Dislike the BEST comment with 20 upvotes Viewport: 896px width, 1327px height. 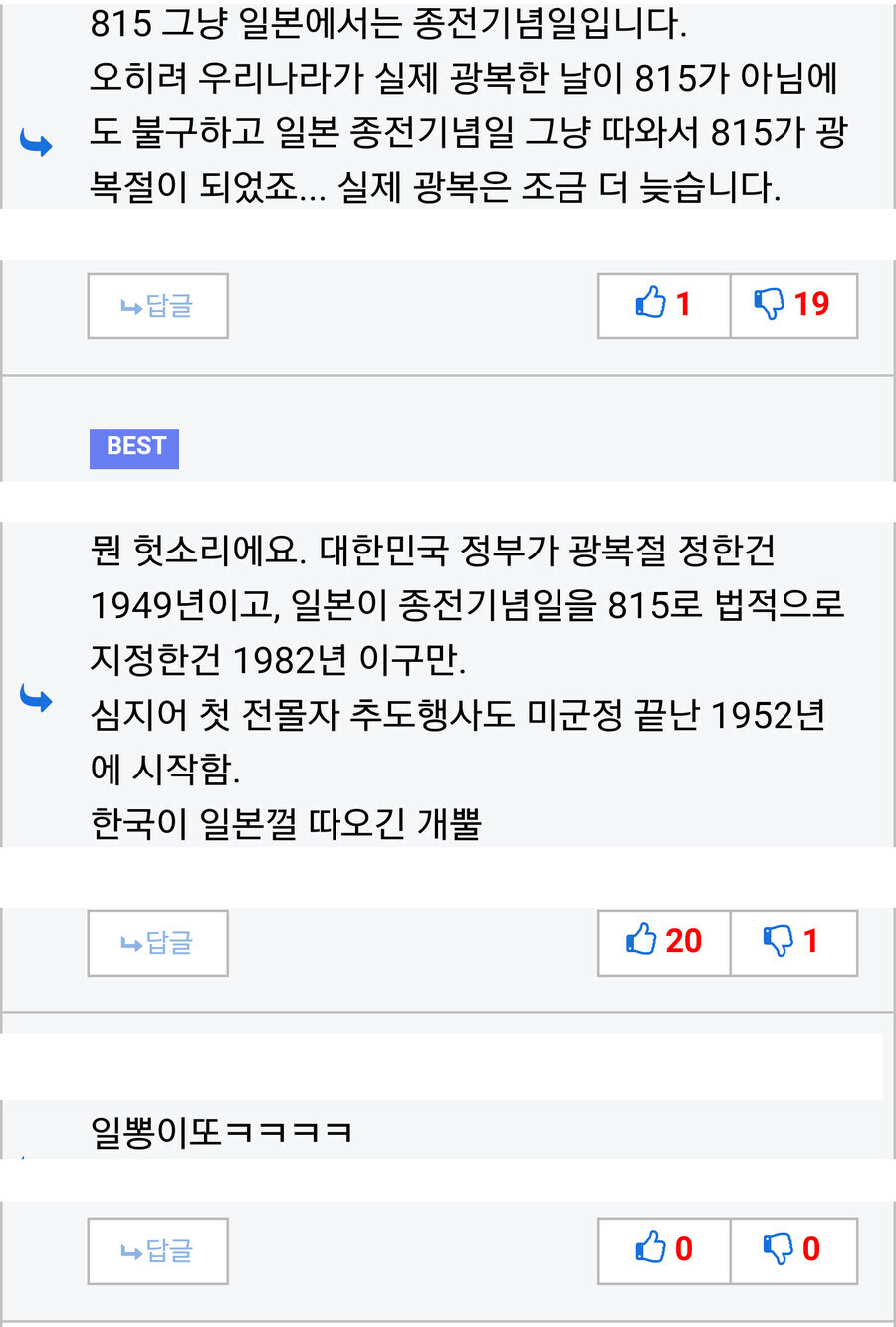(x=793, y=942)
